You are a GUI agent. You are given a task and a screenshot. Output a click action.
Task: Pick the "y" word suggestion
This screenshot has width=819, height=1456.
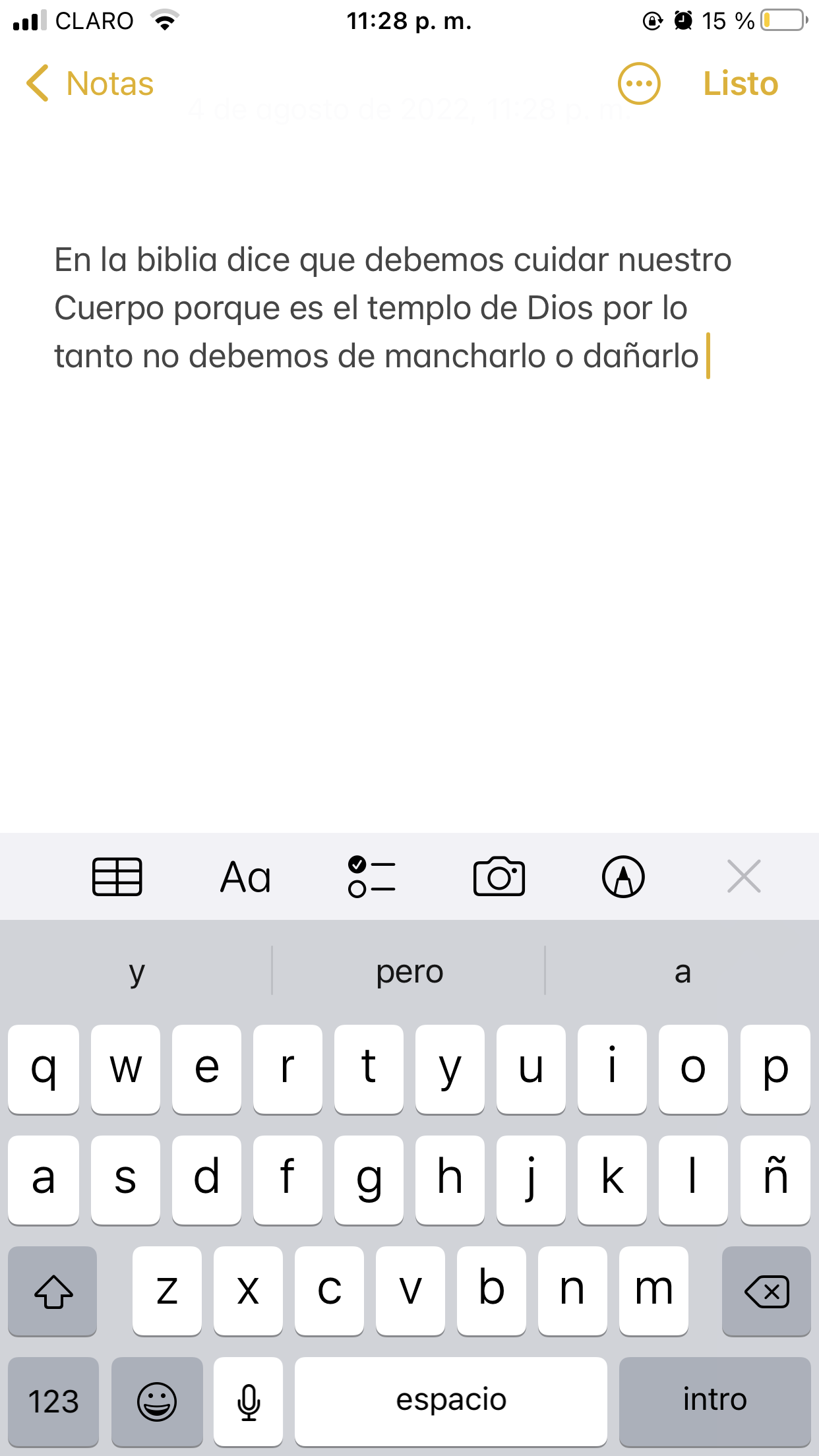[x=136, y=971]
